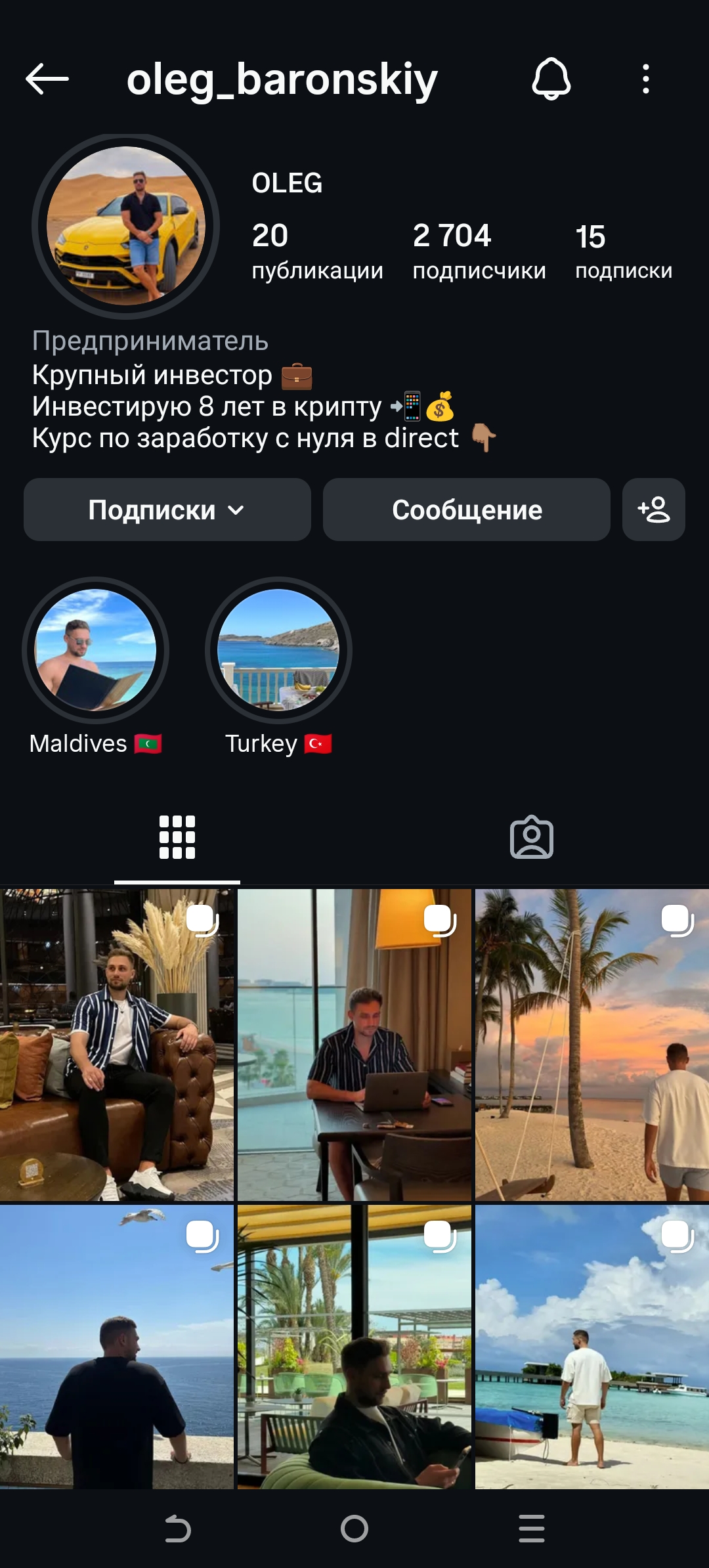The height and width of the screenshot is (1568, 709).
Task: Expand the Подписки dropdown
Action: click(x=166, y=510)
